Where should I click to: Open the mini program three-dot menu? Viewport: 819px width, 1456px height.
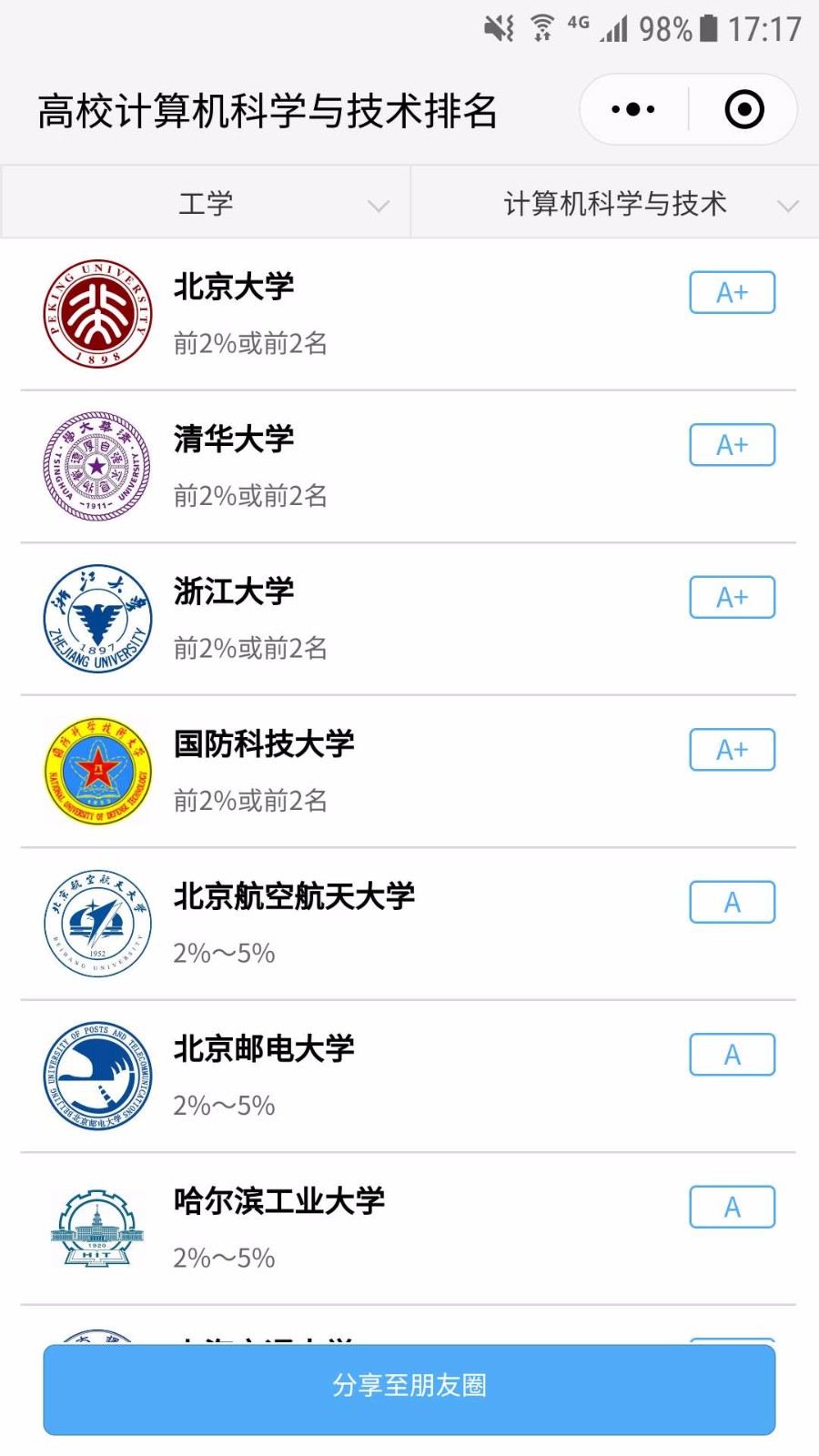pos(633,110)
